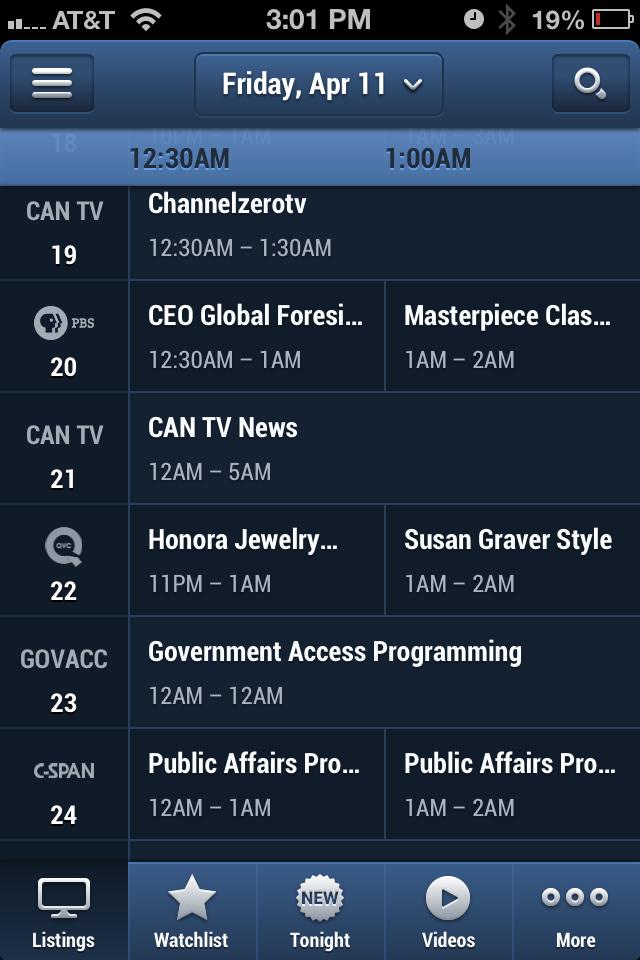Image resolution: width=640 pixels, height=960 pixels.
Task: Select QVC channel 22
Action: pyautogui.click(x=64, y=561)
